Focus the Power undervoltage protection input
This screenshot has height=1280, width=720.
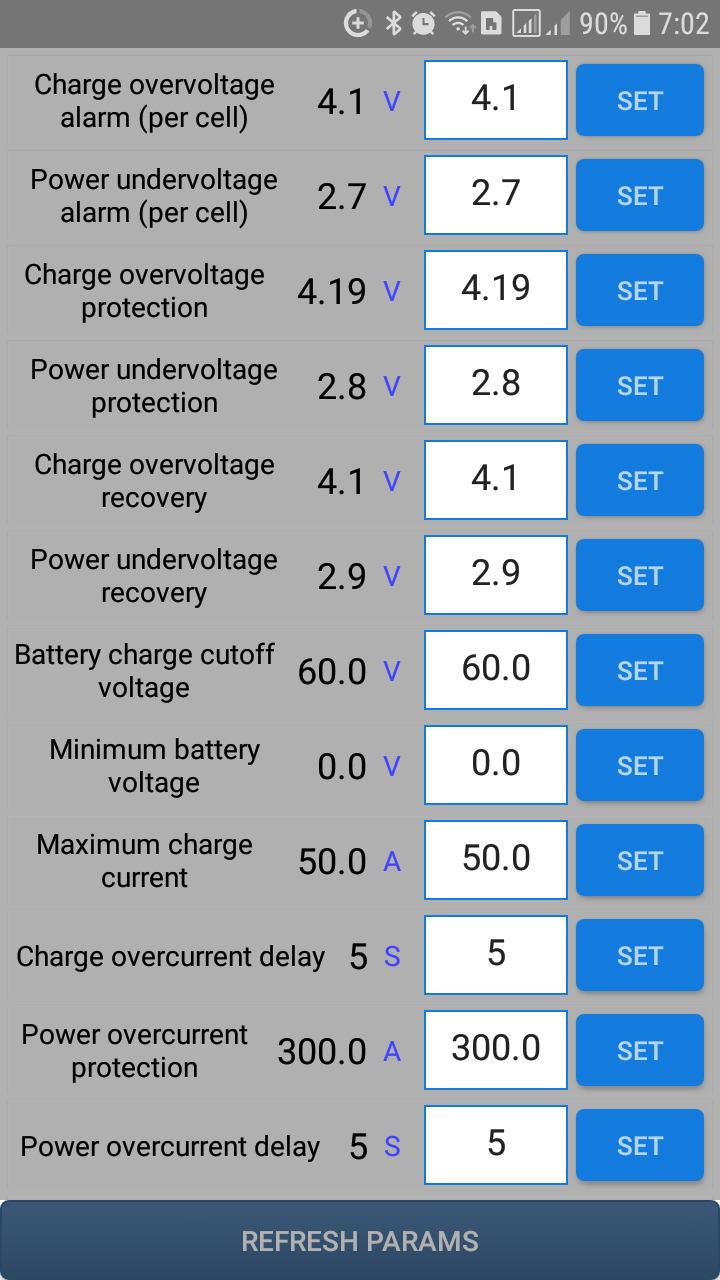tap(496, 385)
